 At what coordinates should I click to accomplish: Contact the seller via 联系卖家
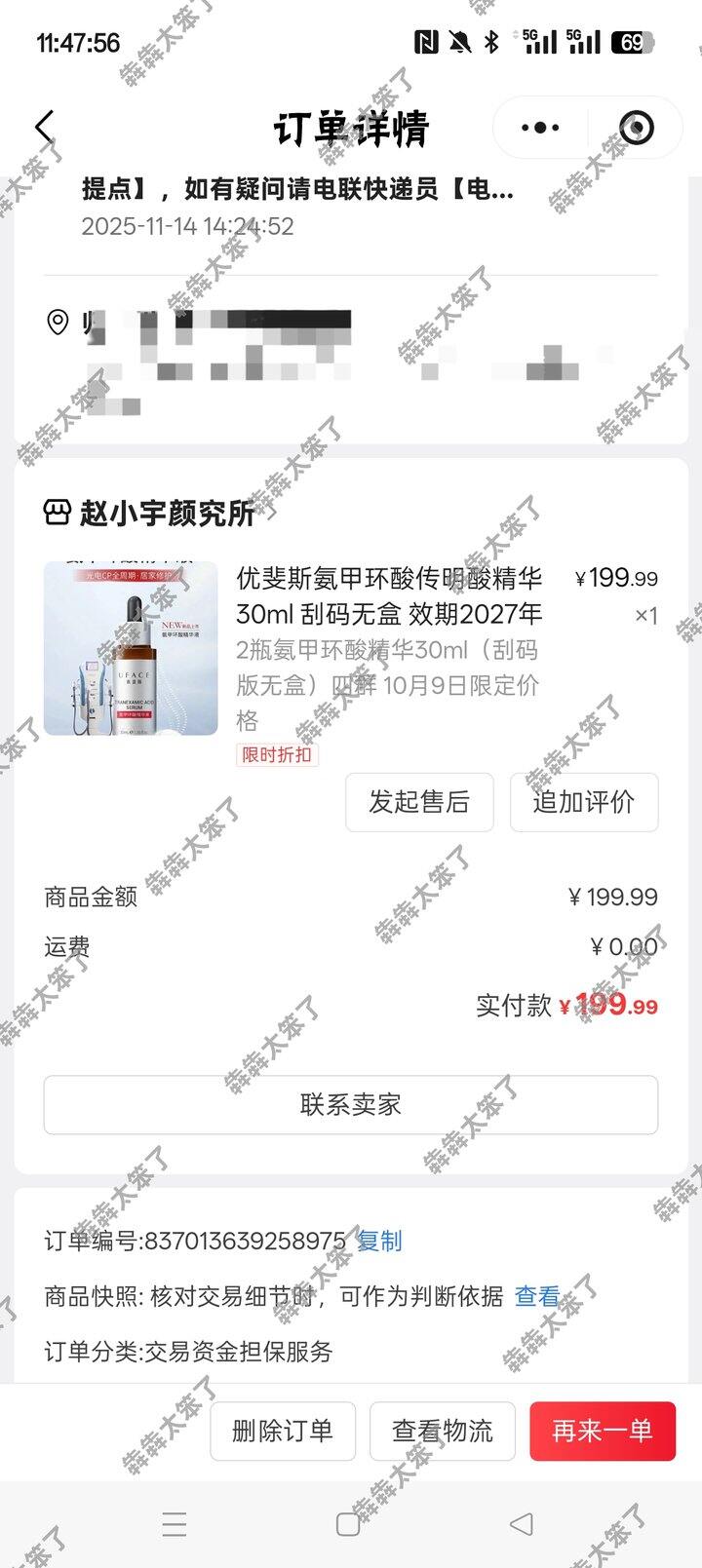click(x=350, y=1104)
